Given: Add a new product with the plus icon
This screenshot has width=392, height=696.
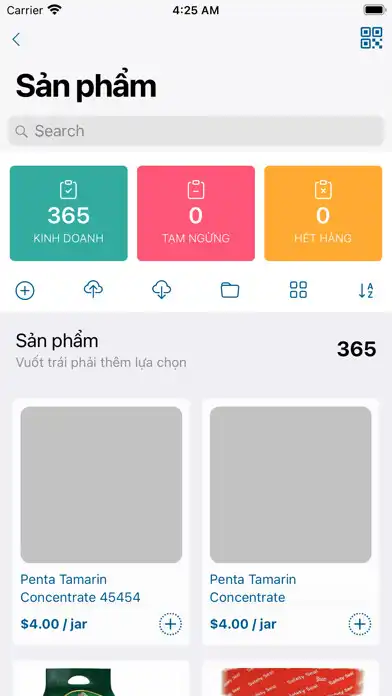Looking at the screenshot, I should 25,291.
